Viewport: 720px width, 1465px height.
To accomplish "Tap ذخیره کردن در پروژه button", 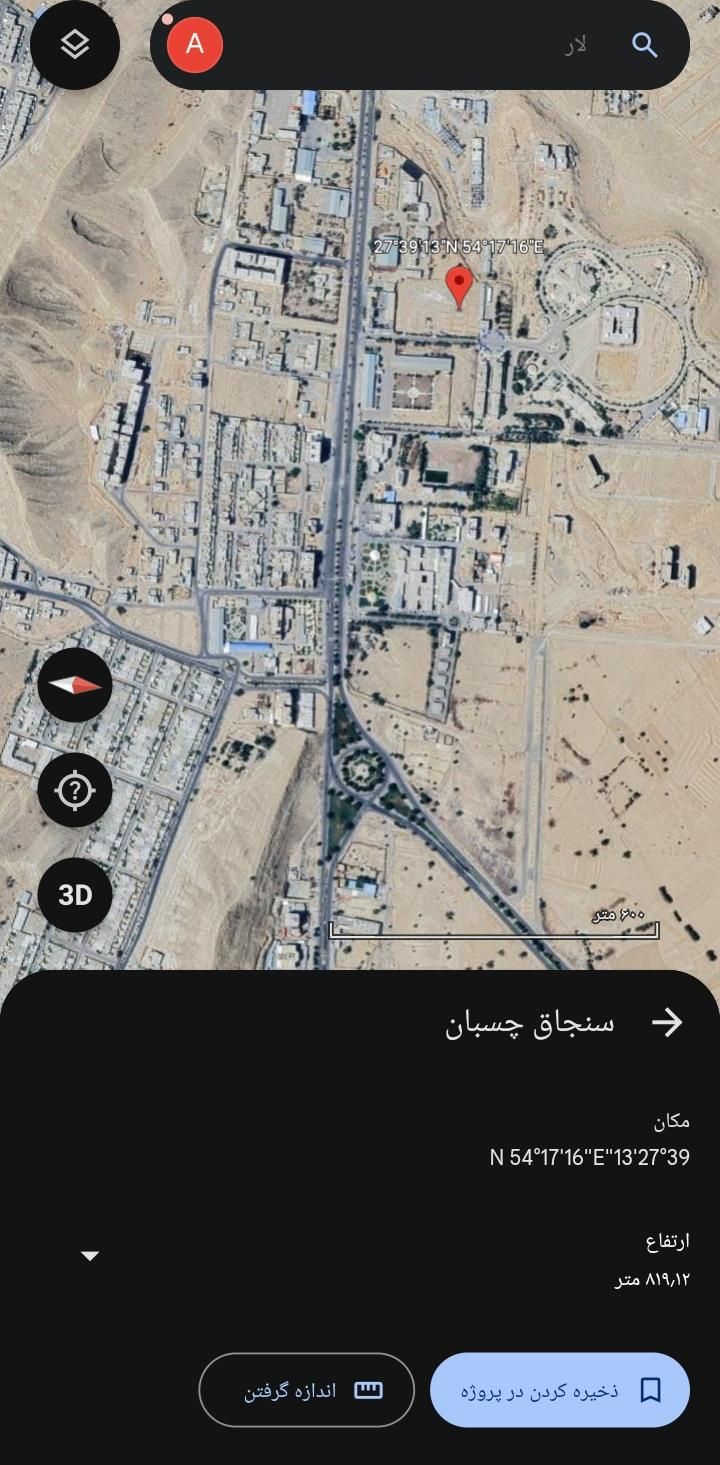I will pyautogui.click(x=560, y=1390).
